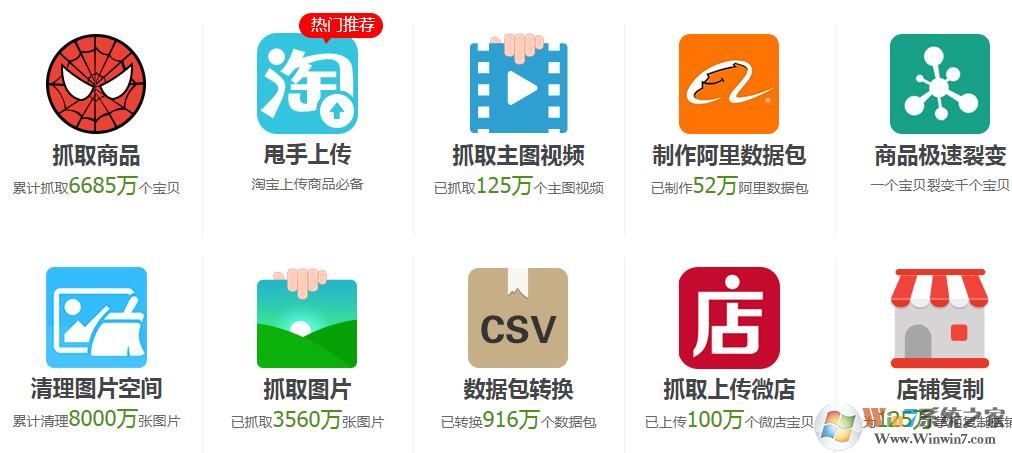Tap the 店铺复制 tile
Viewport: 1012px width, 453px height.
(939, 318)
